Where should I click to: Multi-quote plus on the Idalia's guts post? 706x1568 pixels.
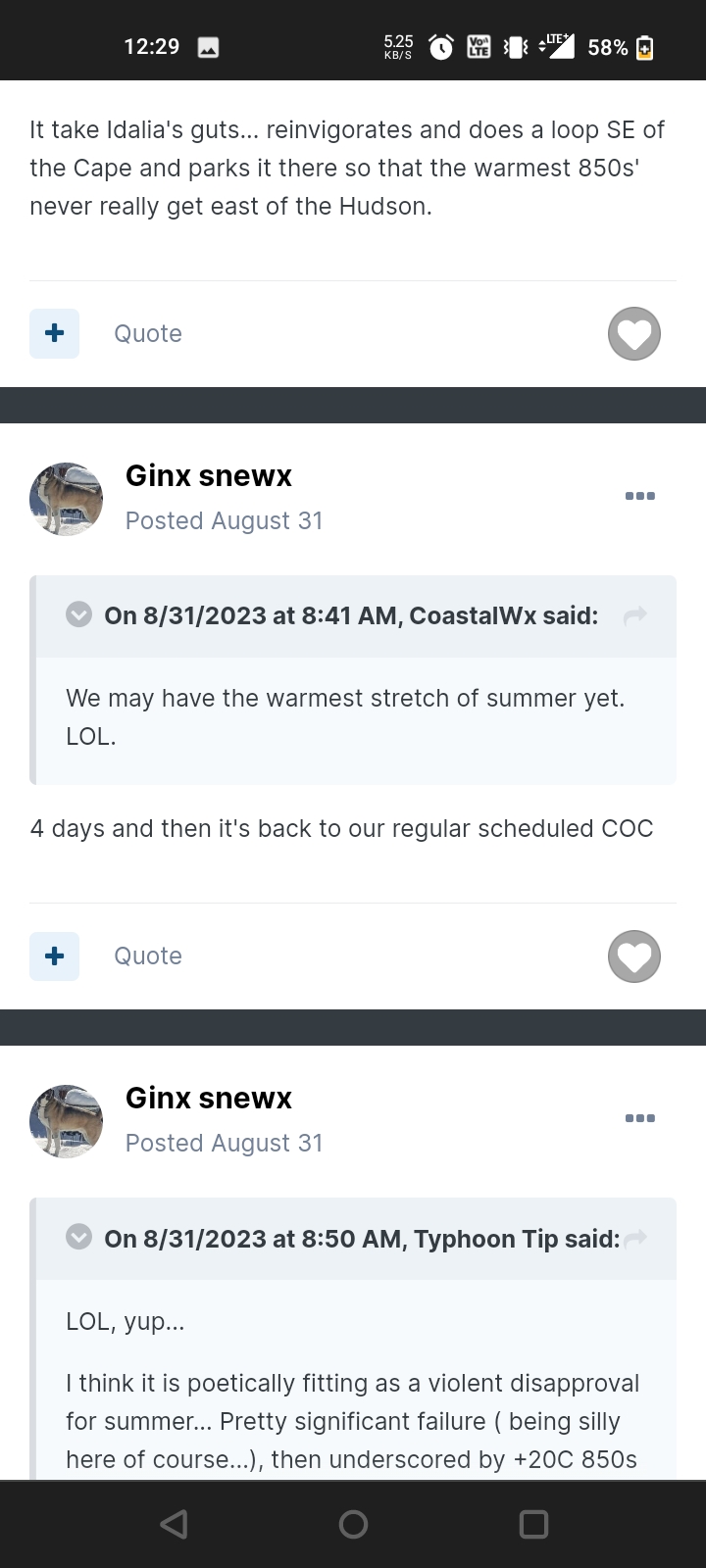[55, 333]
